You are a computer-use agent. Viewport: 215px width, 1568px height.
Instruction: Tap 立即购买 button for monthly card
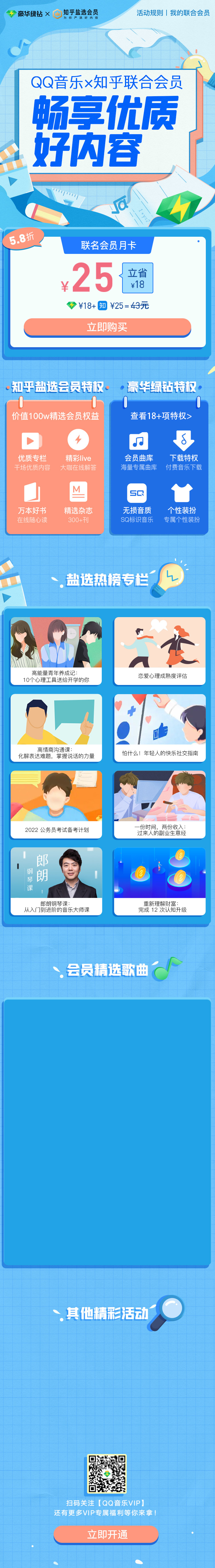click(107, 327)
